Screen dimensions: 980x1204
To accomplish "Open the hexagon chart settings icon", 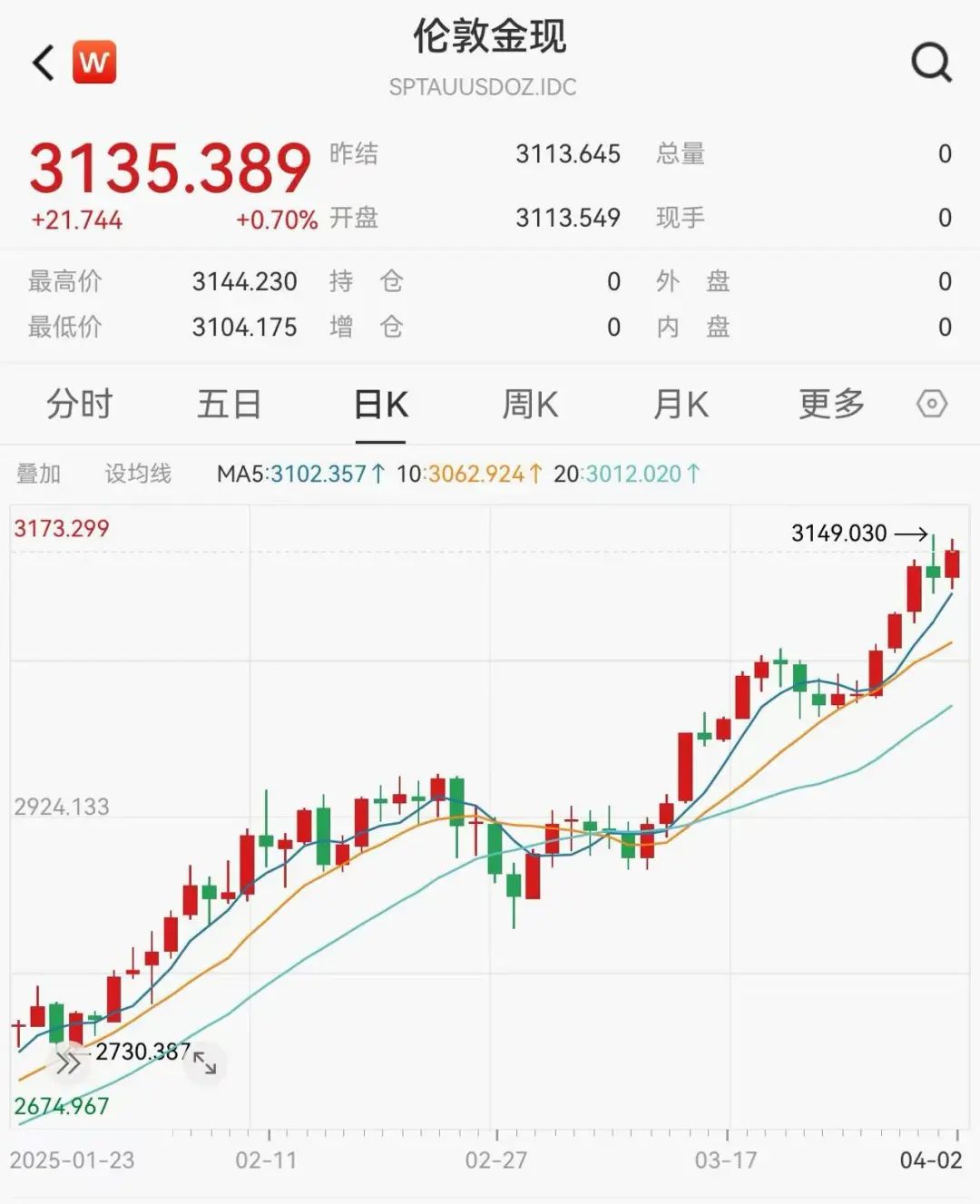I will (932, 404).
